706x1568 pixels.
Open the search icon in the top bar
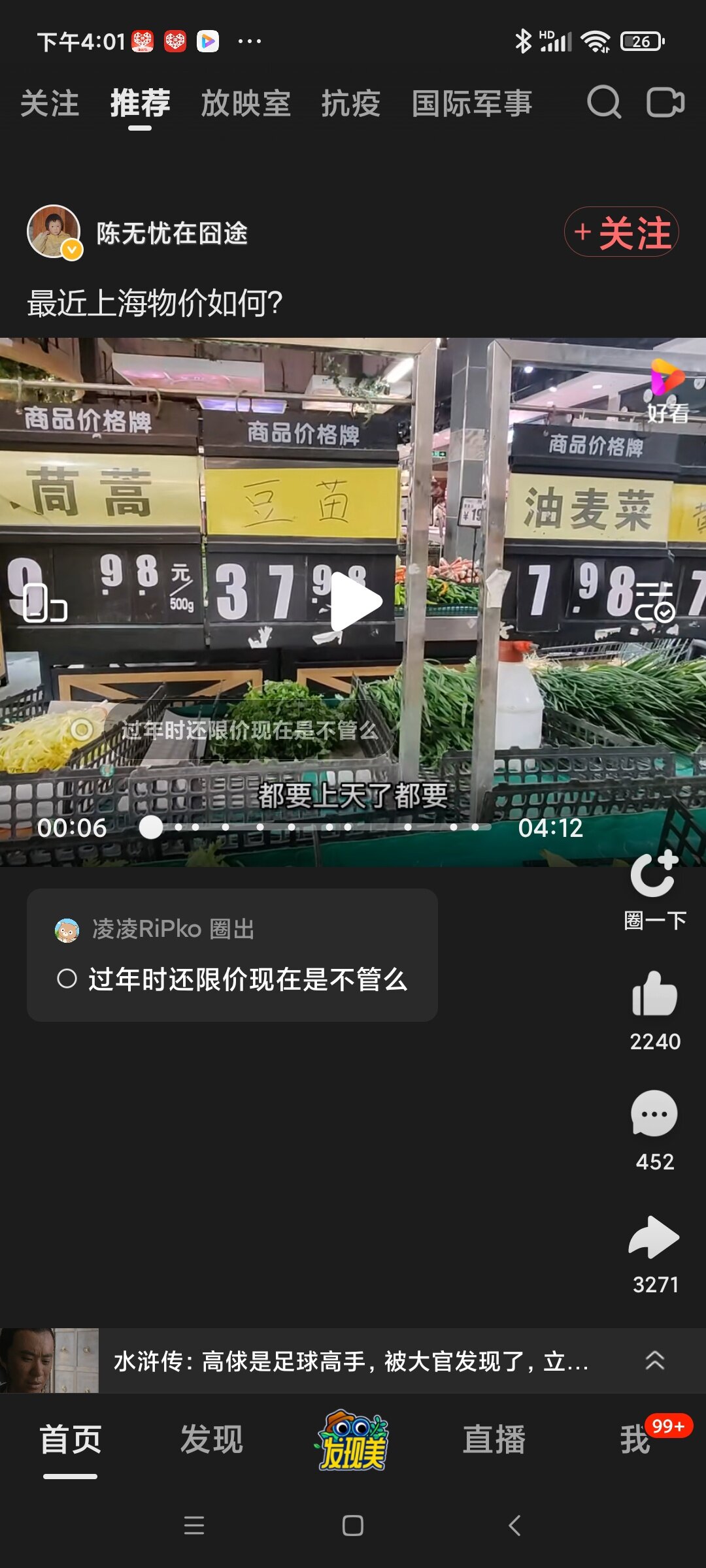pyautogui.click(x=603, y=103)
